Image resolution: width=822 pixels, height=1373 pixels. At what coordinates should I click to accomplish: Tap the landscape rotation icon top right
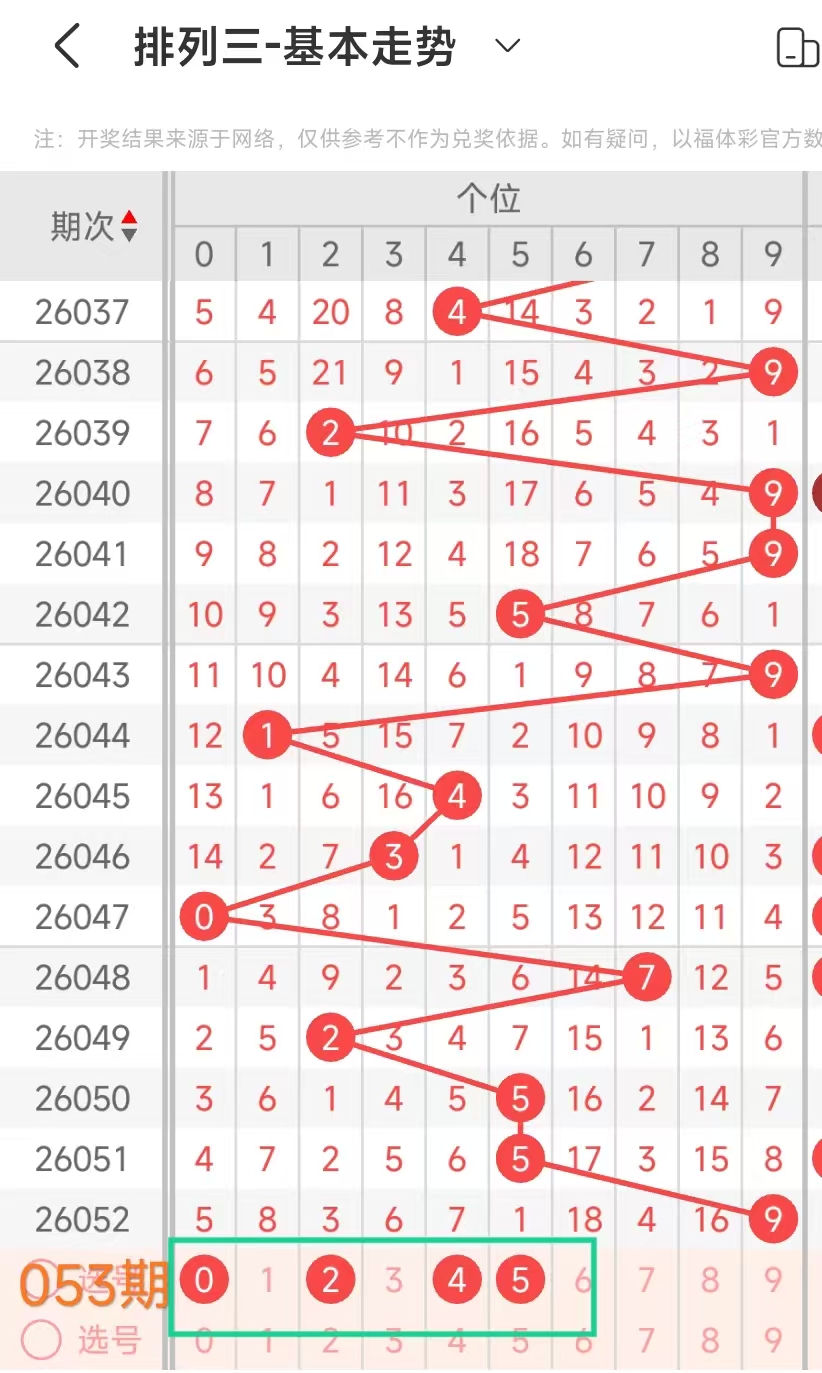pyautogui.click(x=798, y=46)
